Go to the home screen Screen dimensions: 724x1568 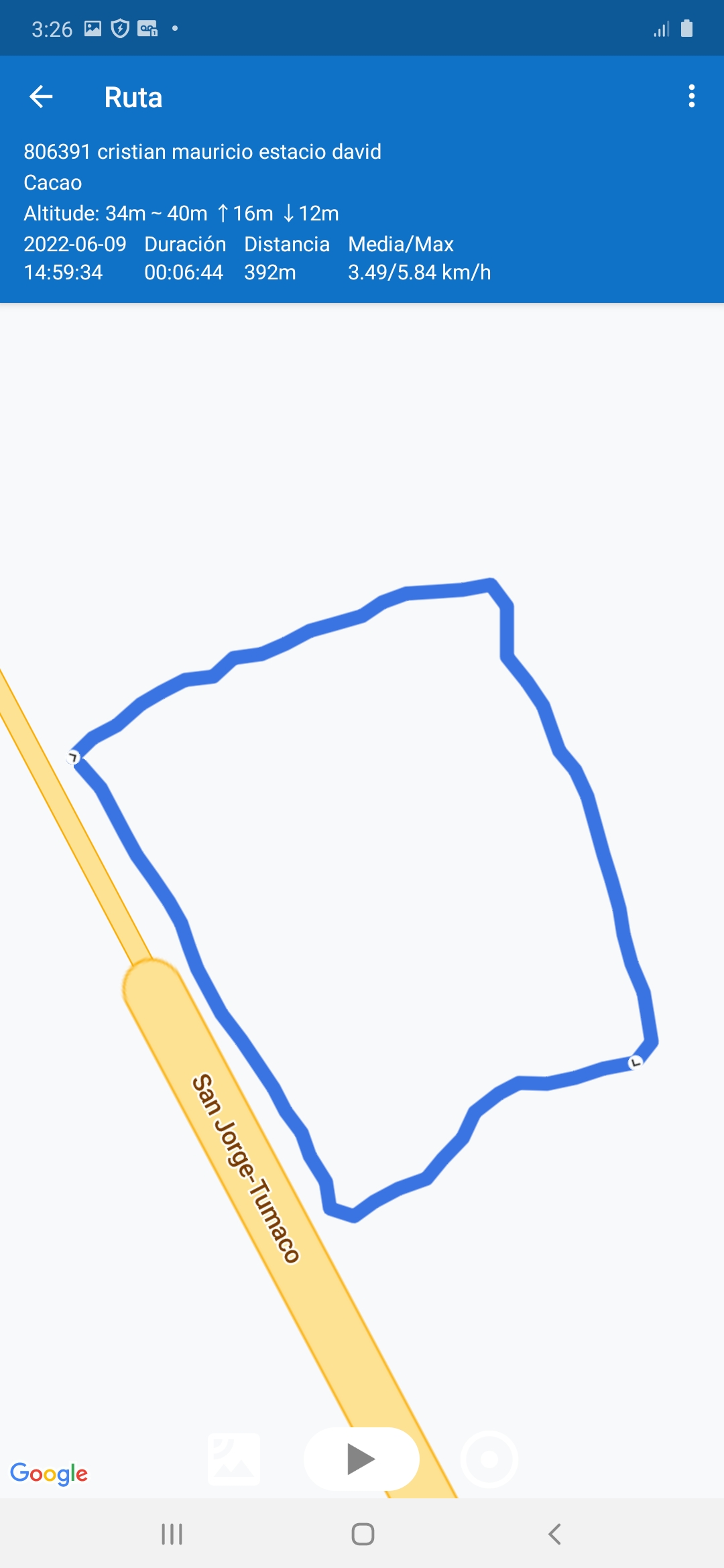click(x=363, y=1534)
